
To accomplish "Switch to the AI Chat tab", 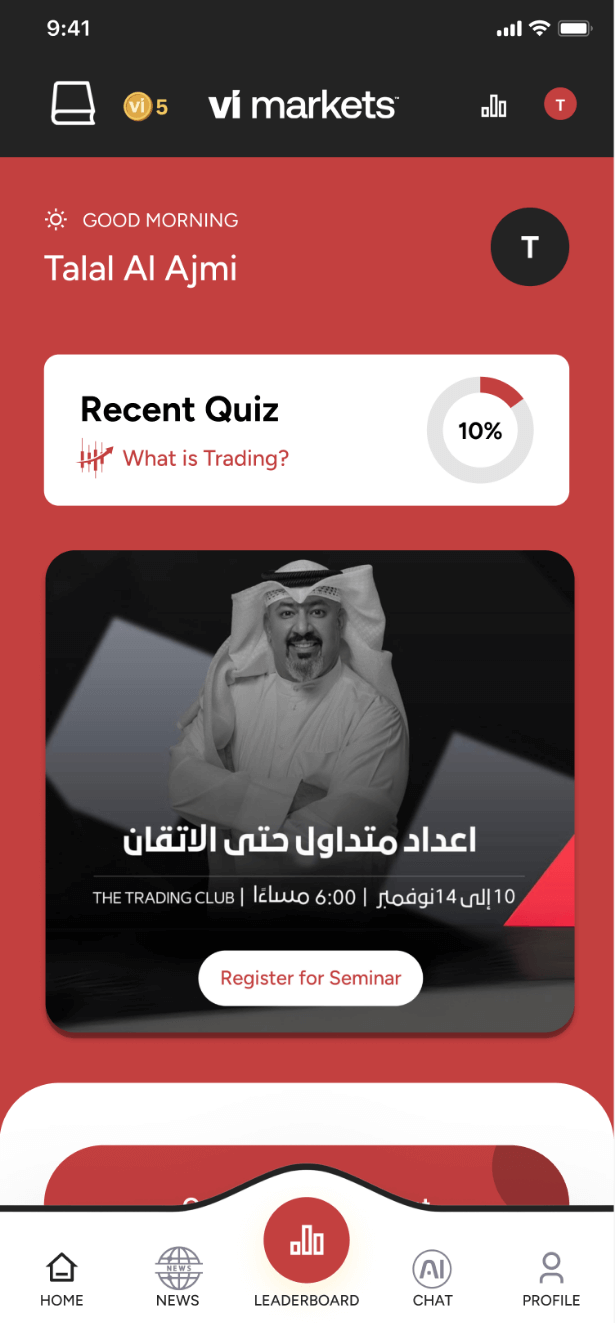I will pyautogui.click(x=432, y=1278).
